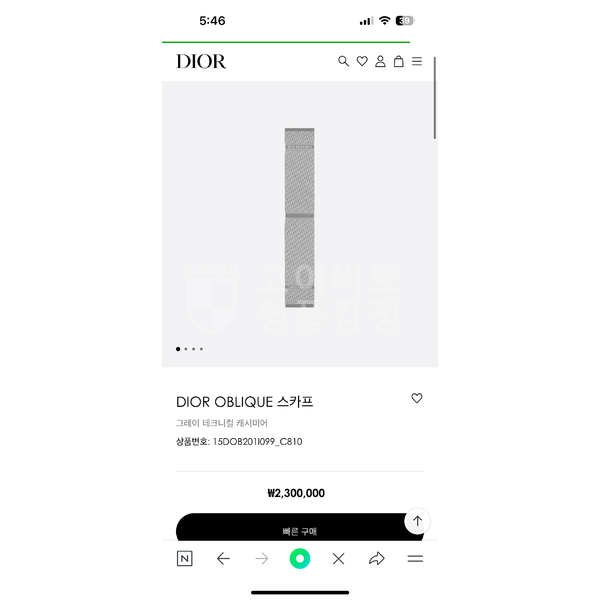Image resolution: width=600 pixels, height=600 pixels.
Task: Tap the green Naver search circle
Action: [300, 559]
